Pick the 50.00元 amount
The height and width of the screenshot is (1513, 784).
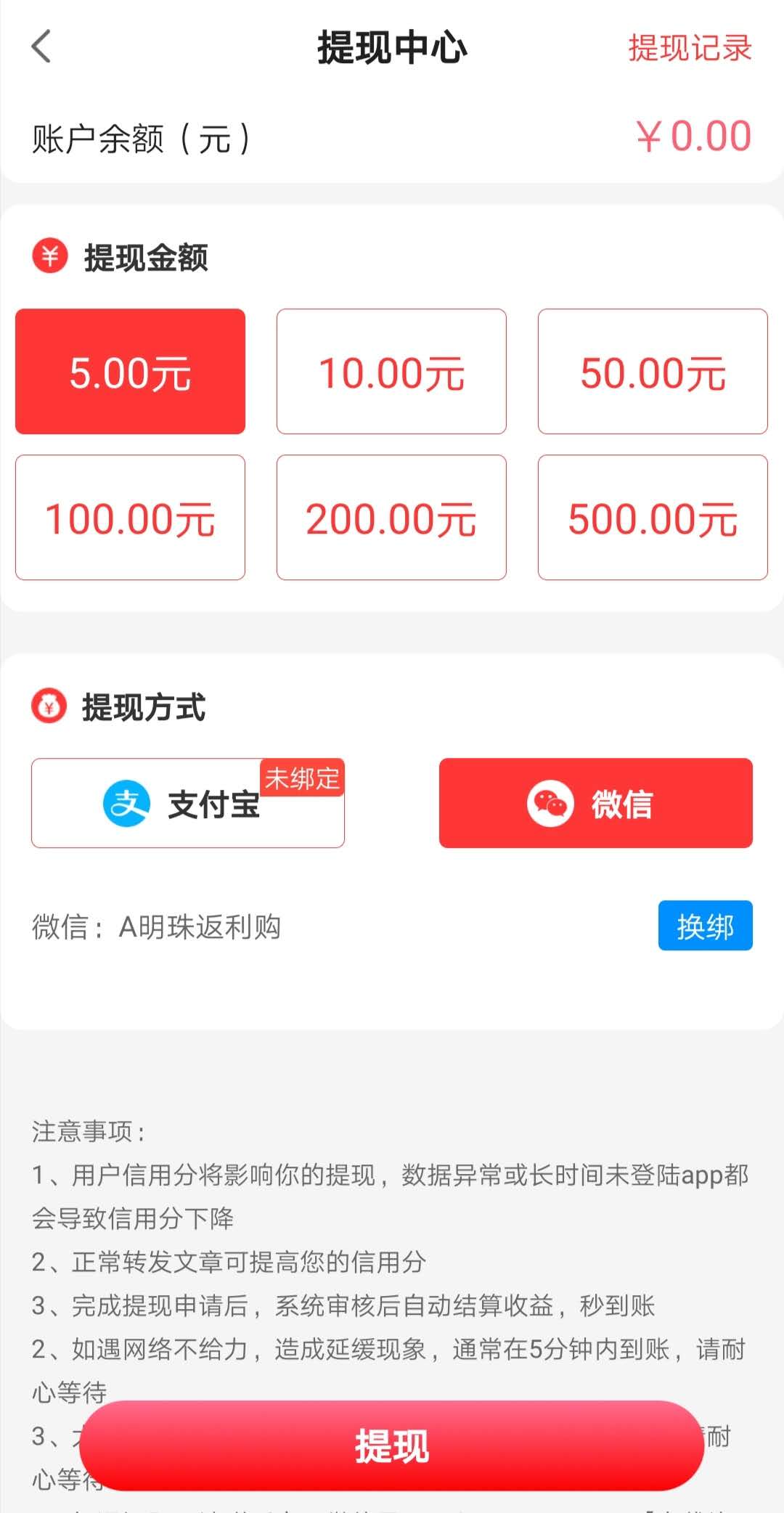(653, 372)
